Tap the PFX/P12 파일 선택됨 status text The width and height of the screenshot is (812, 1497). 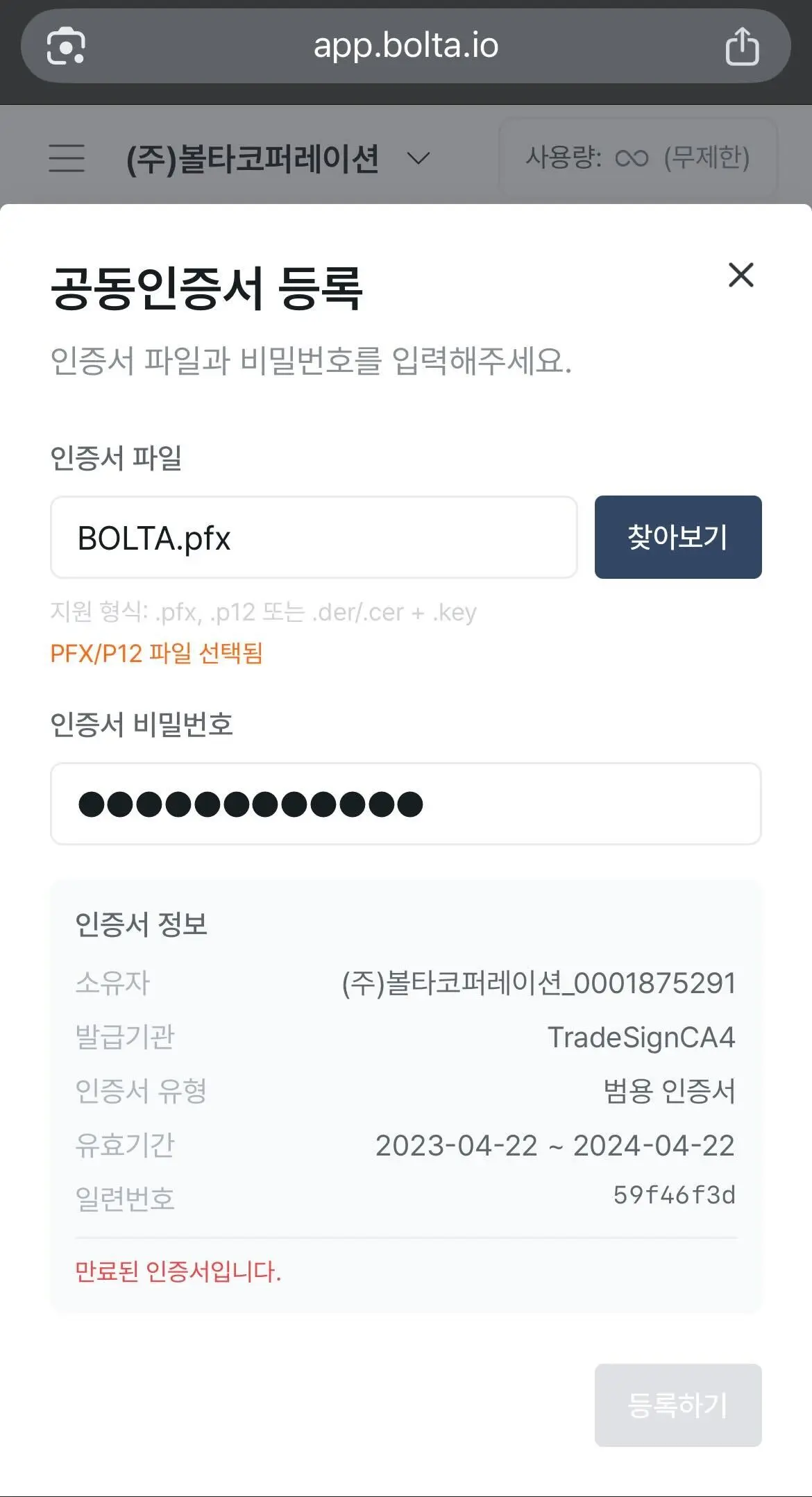pyautogui.click(x=155, y=653)
